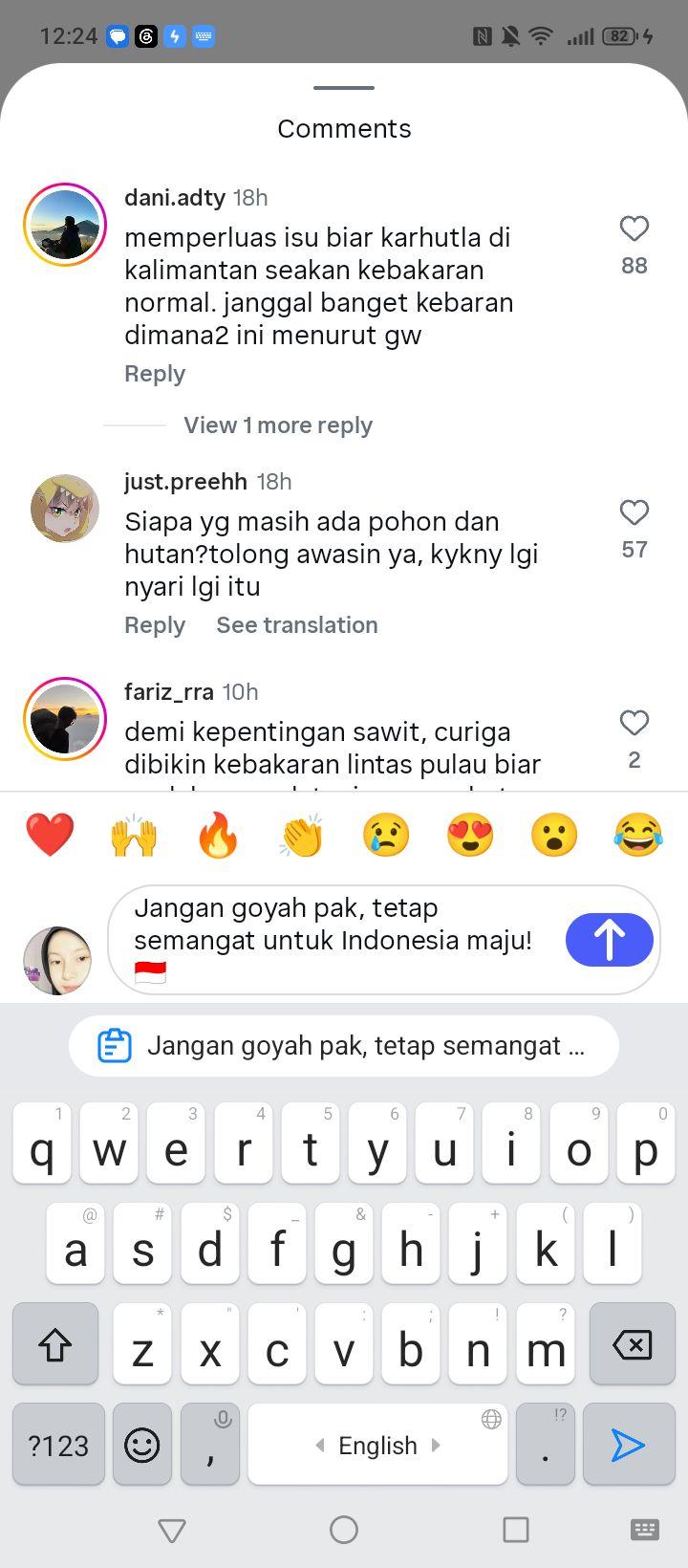This screenshot has height=1568, width=688.
Task: Expand View 1 more reply
Action: tap(278, 425)
